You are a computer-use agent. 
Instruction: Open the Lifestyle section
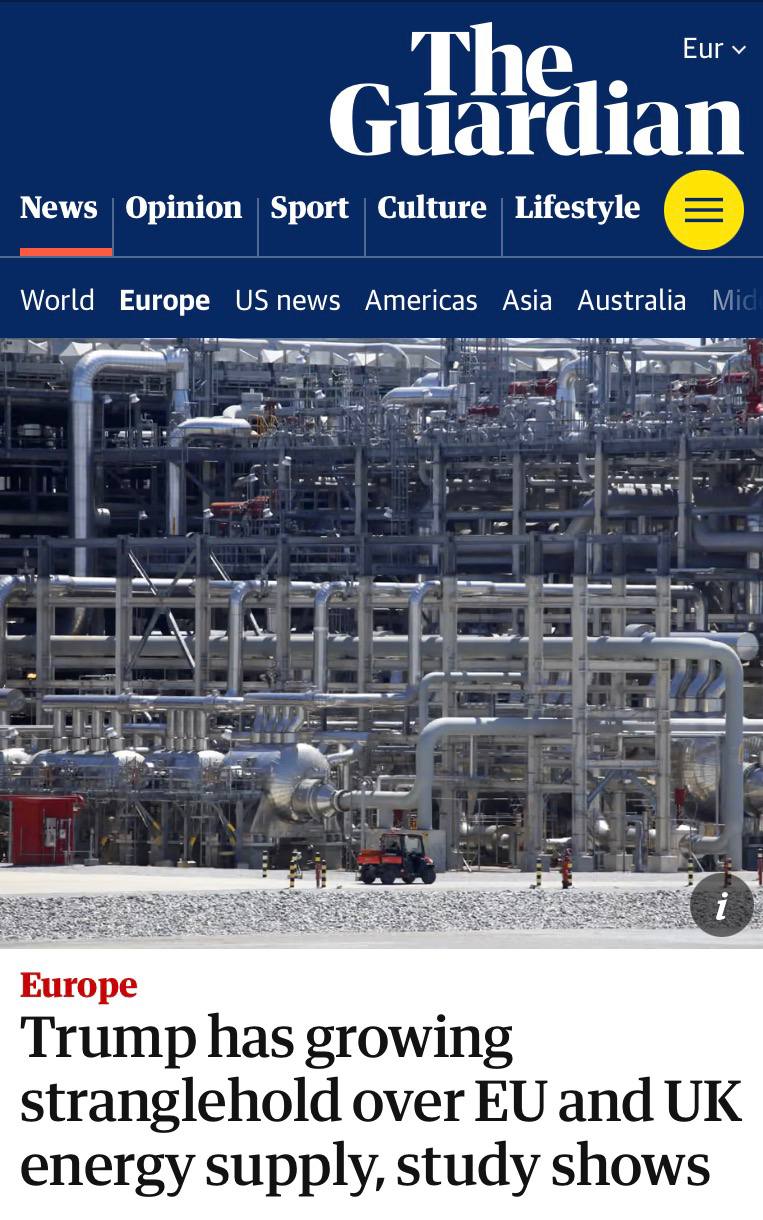(577, 208)
